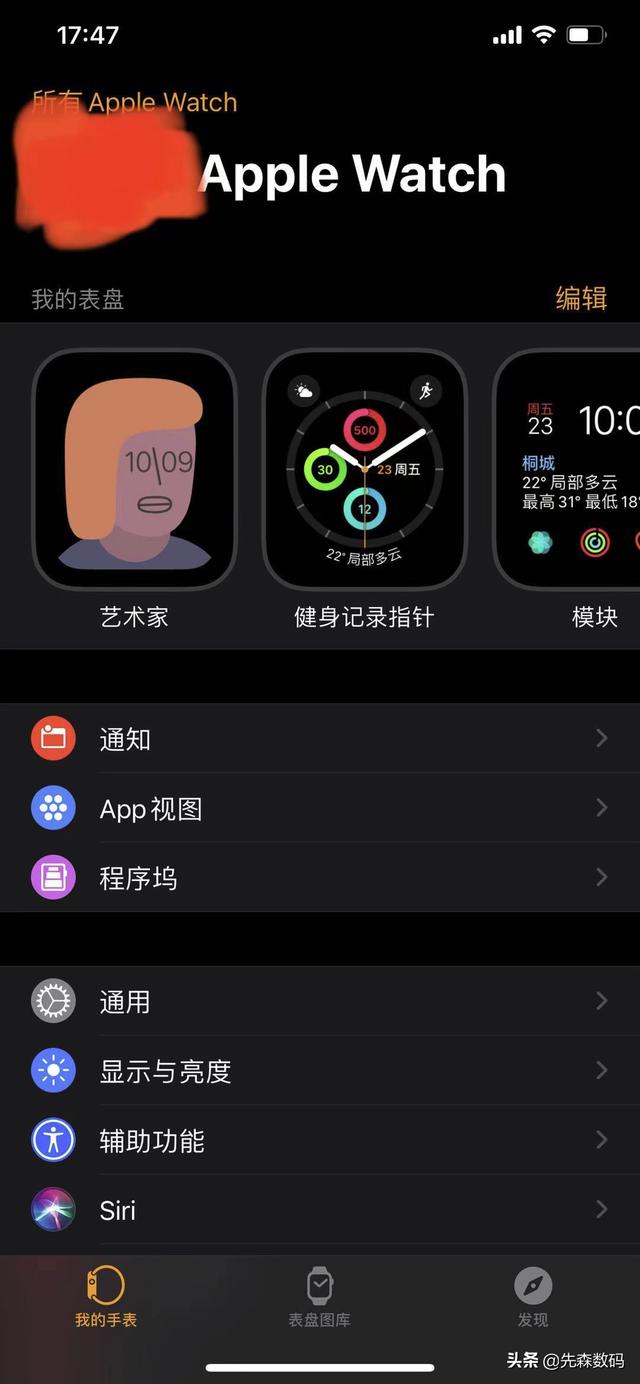This screenshot has width=640, height=1384.
Task: Switch to the 我的手表 tab
Action: click(106, 1297)
